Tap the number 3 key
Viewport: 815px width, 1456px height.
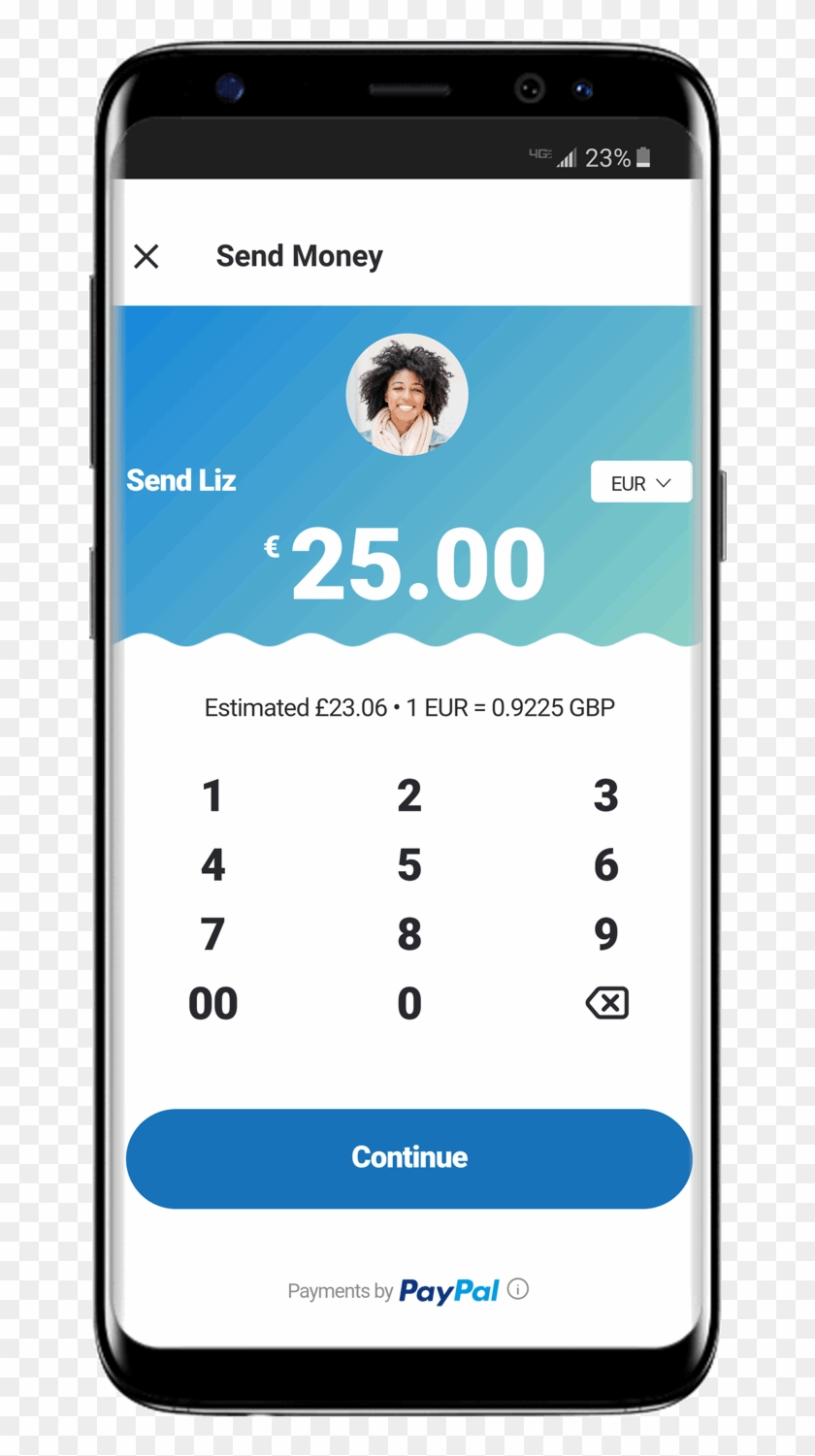(x=605, y=796)
